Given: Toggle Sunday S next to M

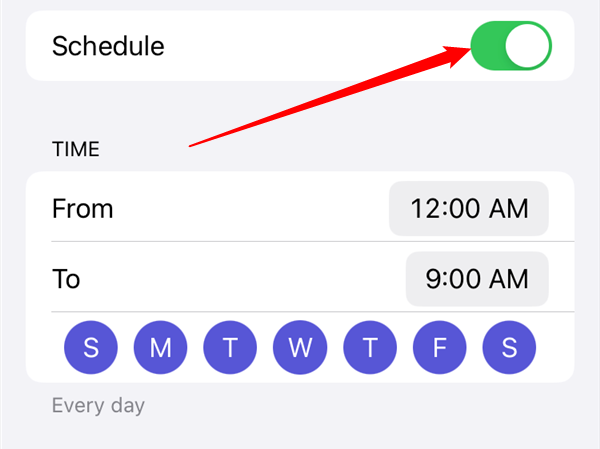Looking at the screenshot, I should pos(91,346).
